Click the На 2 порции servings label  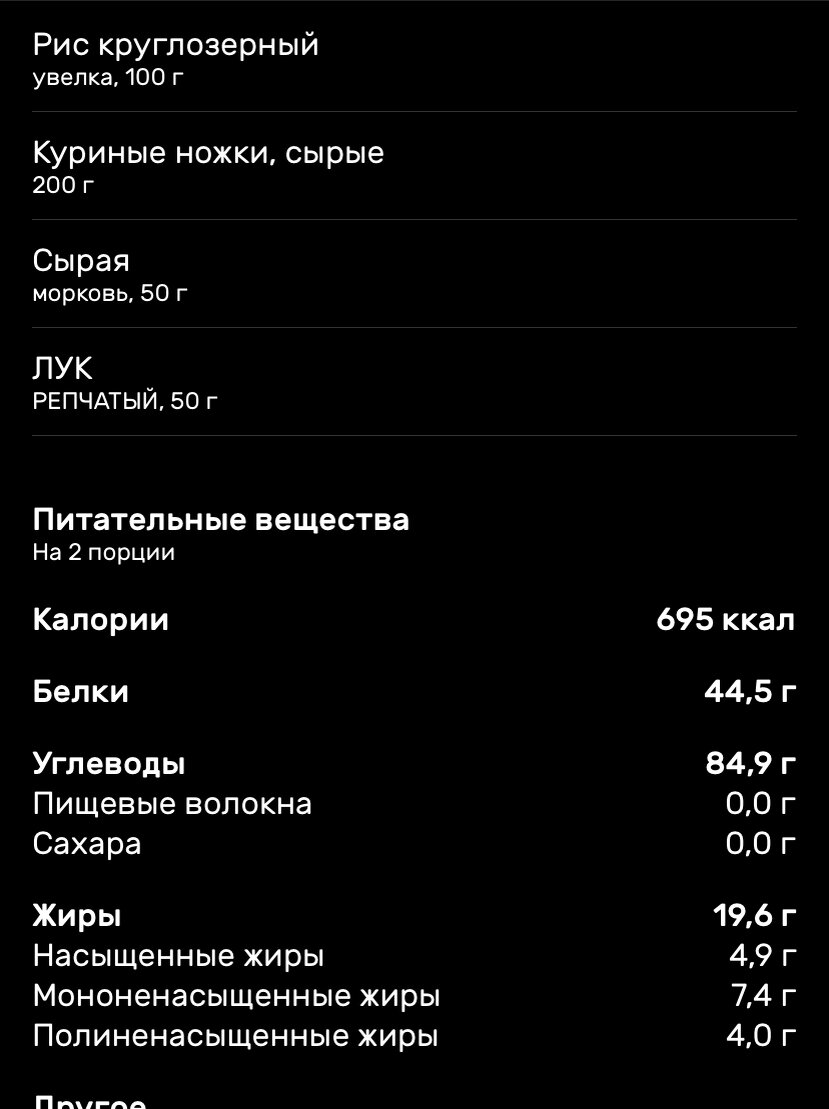[x=104, y=551]
